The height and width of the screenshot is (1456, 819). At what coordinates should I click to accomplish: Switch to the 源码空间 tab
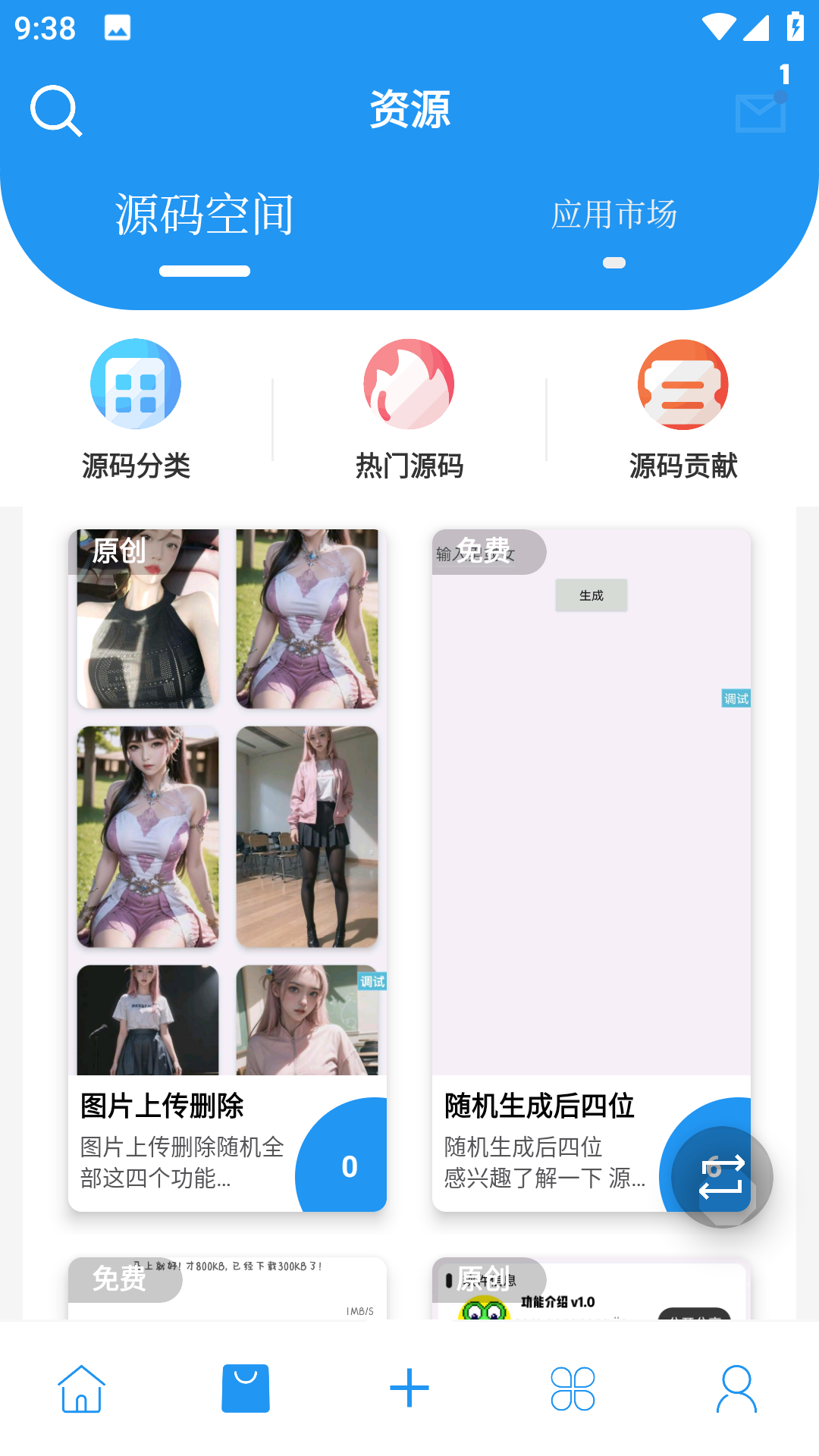click(204, 215)
